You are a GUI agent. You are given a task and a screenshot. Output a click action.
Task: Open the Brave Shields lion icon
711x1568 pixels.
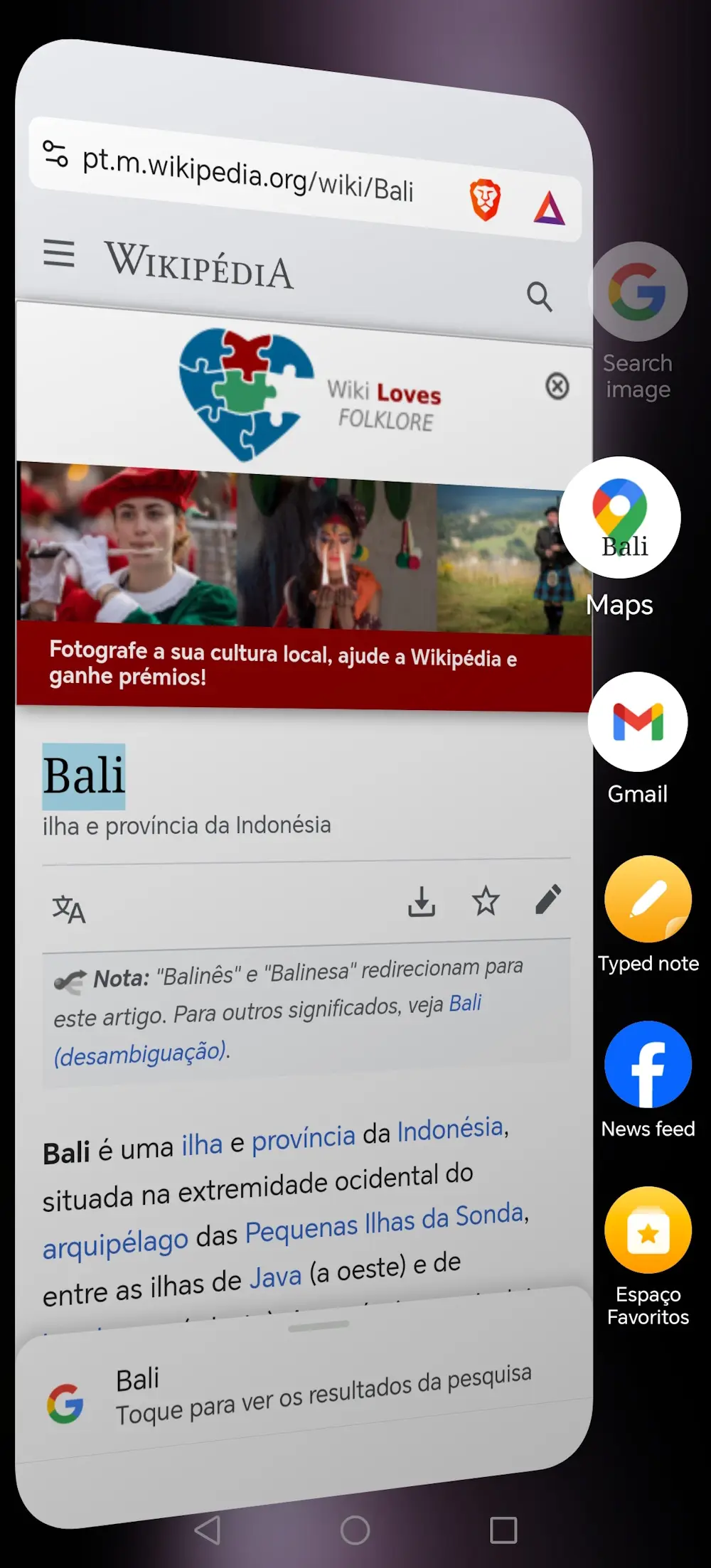coord(485,200)
